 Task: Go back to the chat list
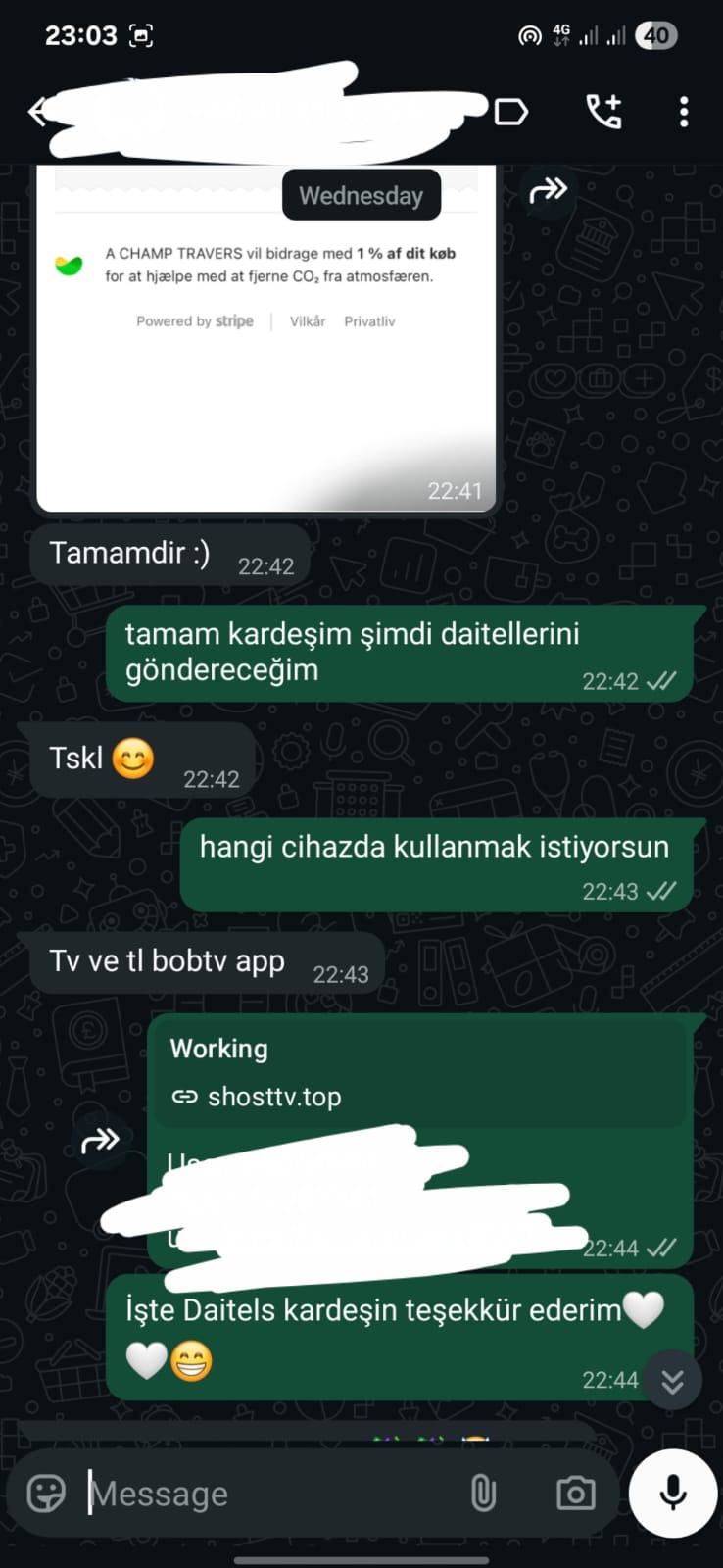[x=37, y=112]
